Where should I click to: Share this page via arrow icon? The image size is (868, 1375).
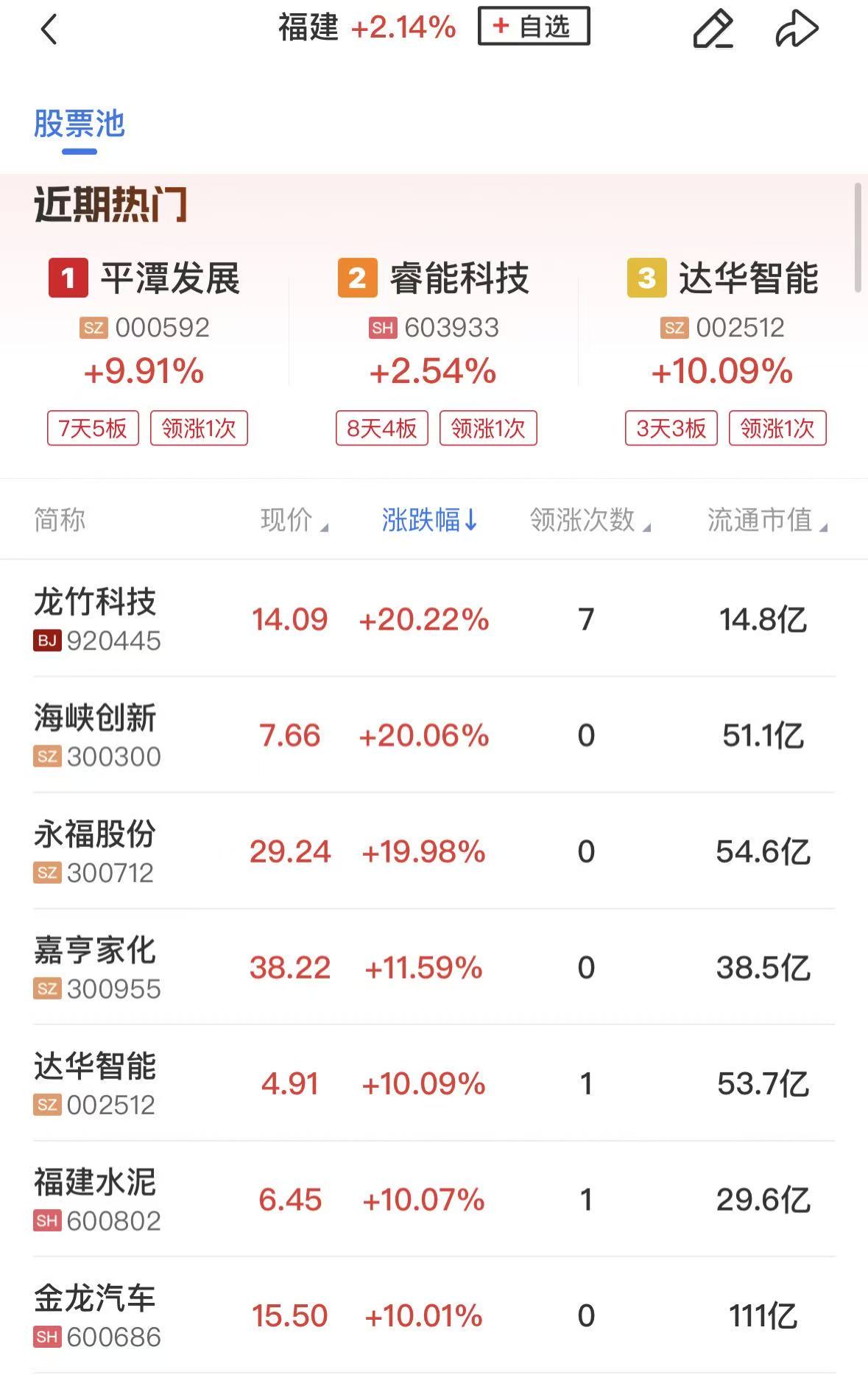coord(797,29)
